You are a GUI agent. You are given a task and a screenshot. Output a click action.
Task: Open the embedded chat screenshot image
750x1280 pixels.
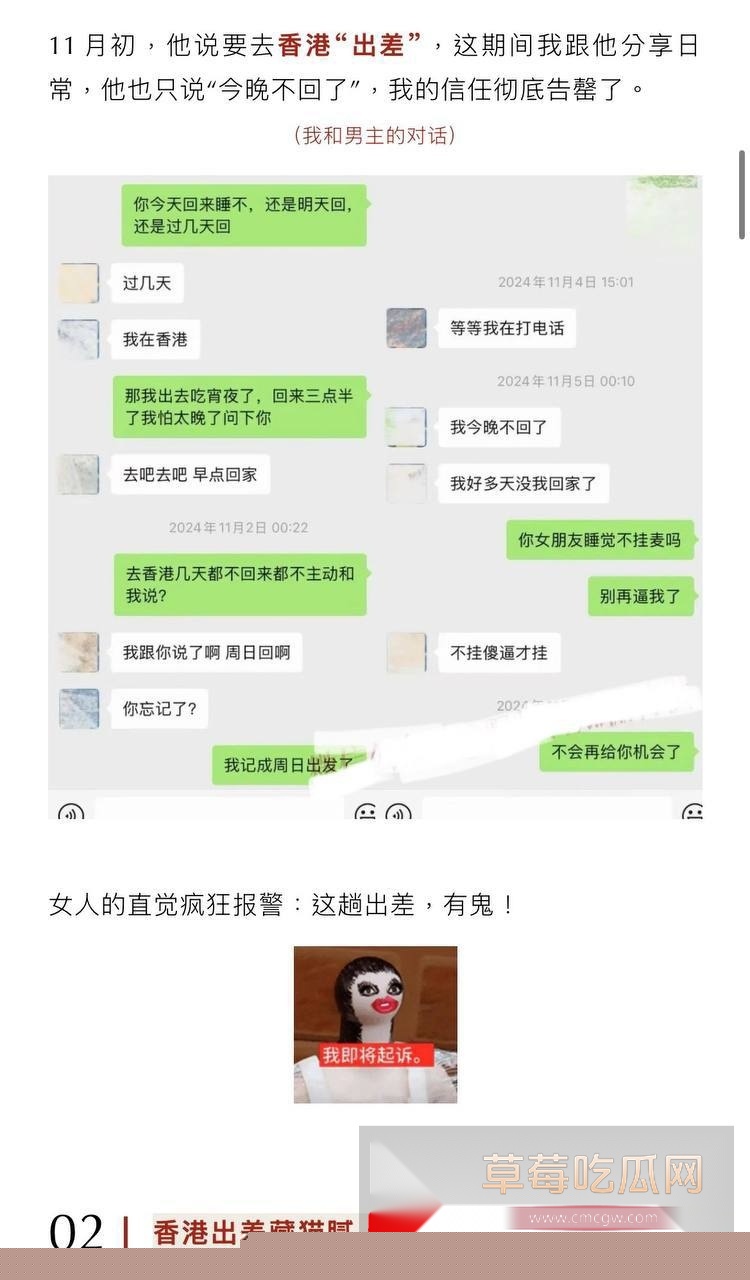coord(375,497)
